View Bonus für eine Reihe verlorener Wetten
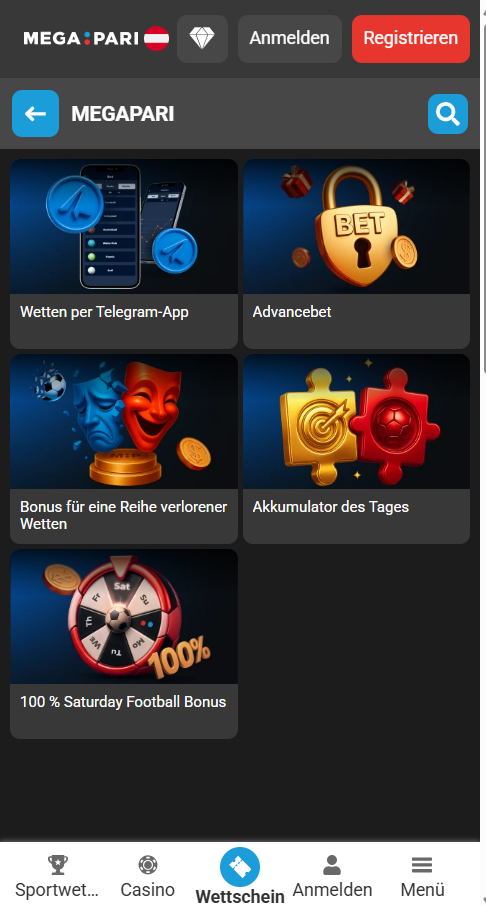 [x=124, y=449]
